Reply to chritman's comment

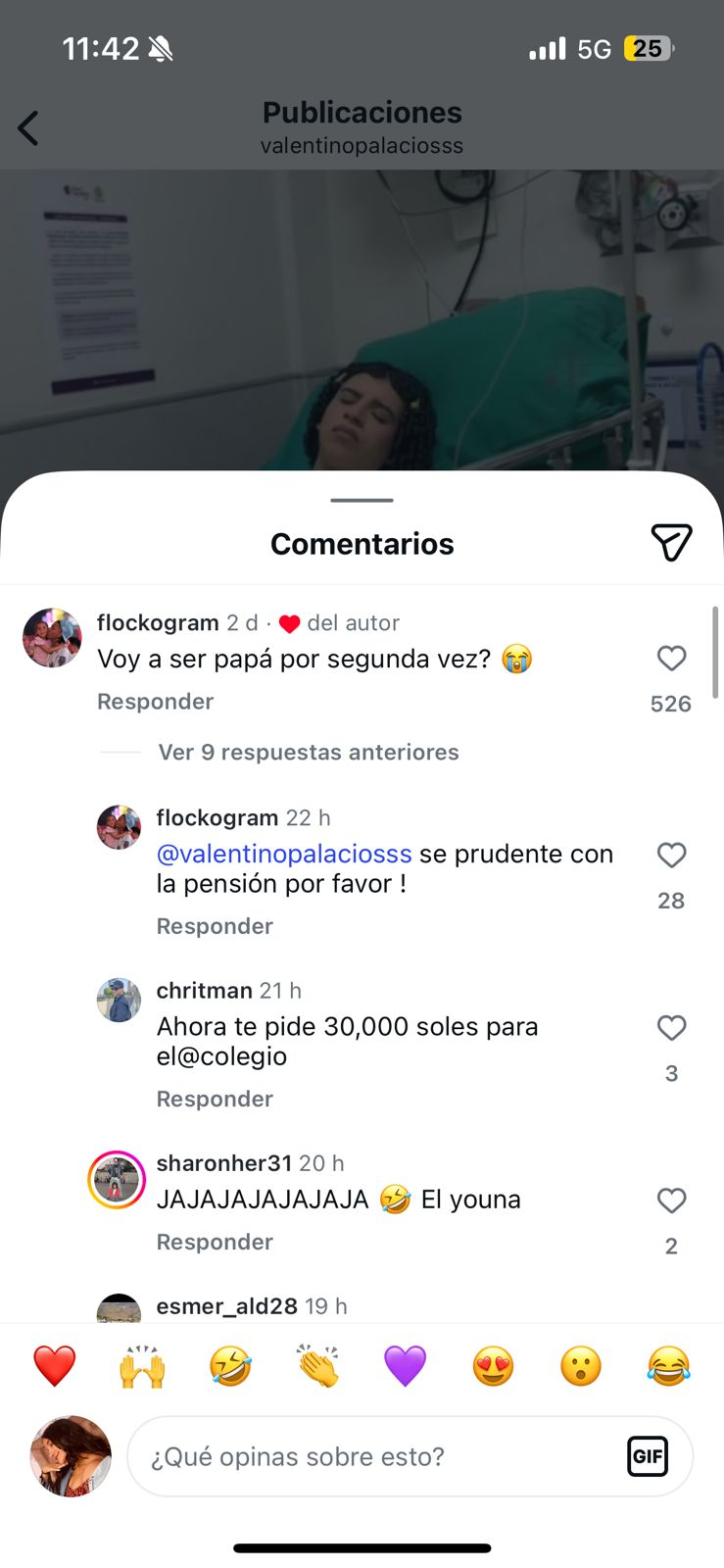(215, 1099)
